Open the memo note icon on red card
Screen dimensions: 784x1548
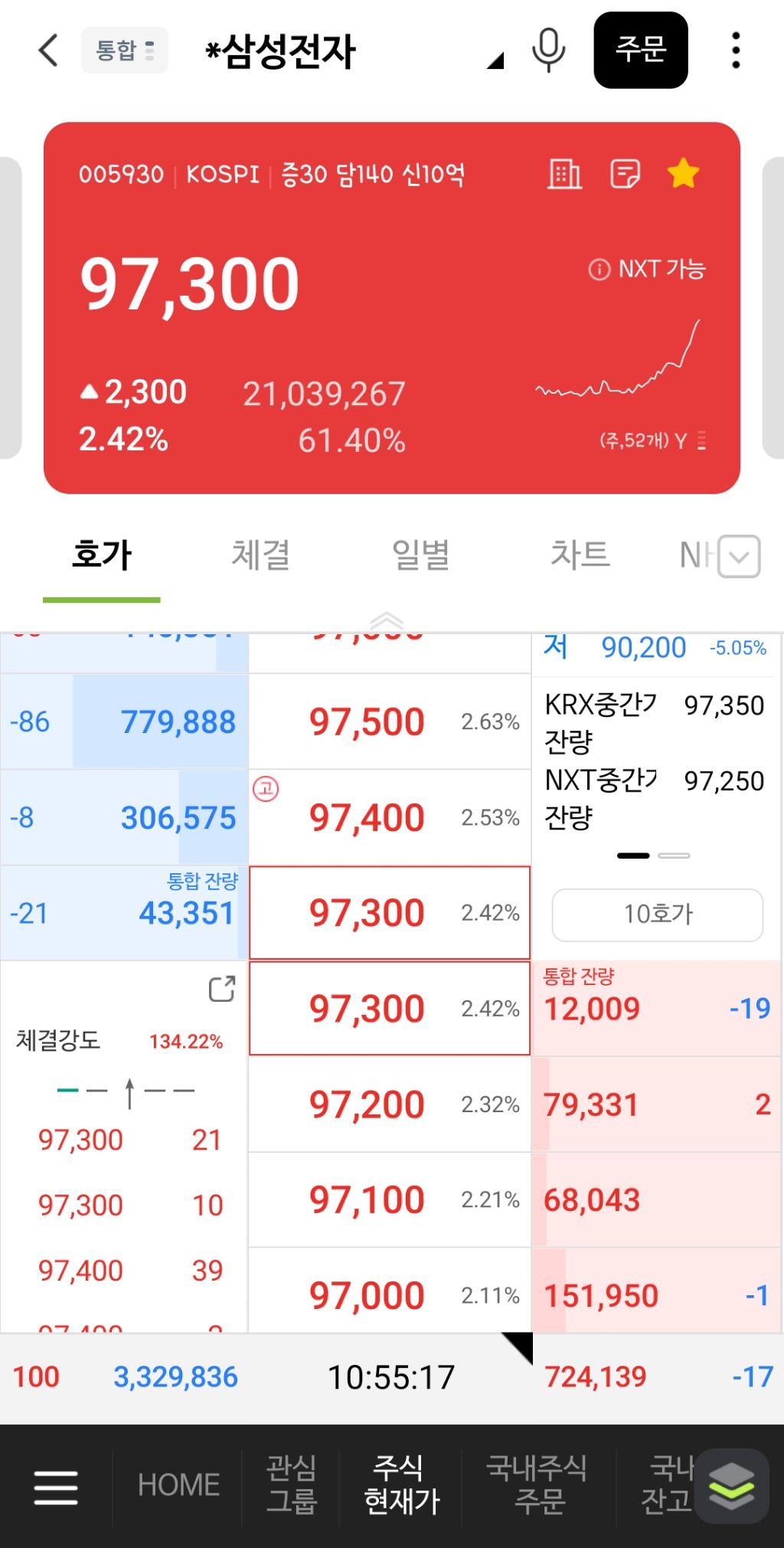626,175
